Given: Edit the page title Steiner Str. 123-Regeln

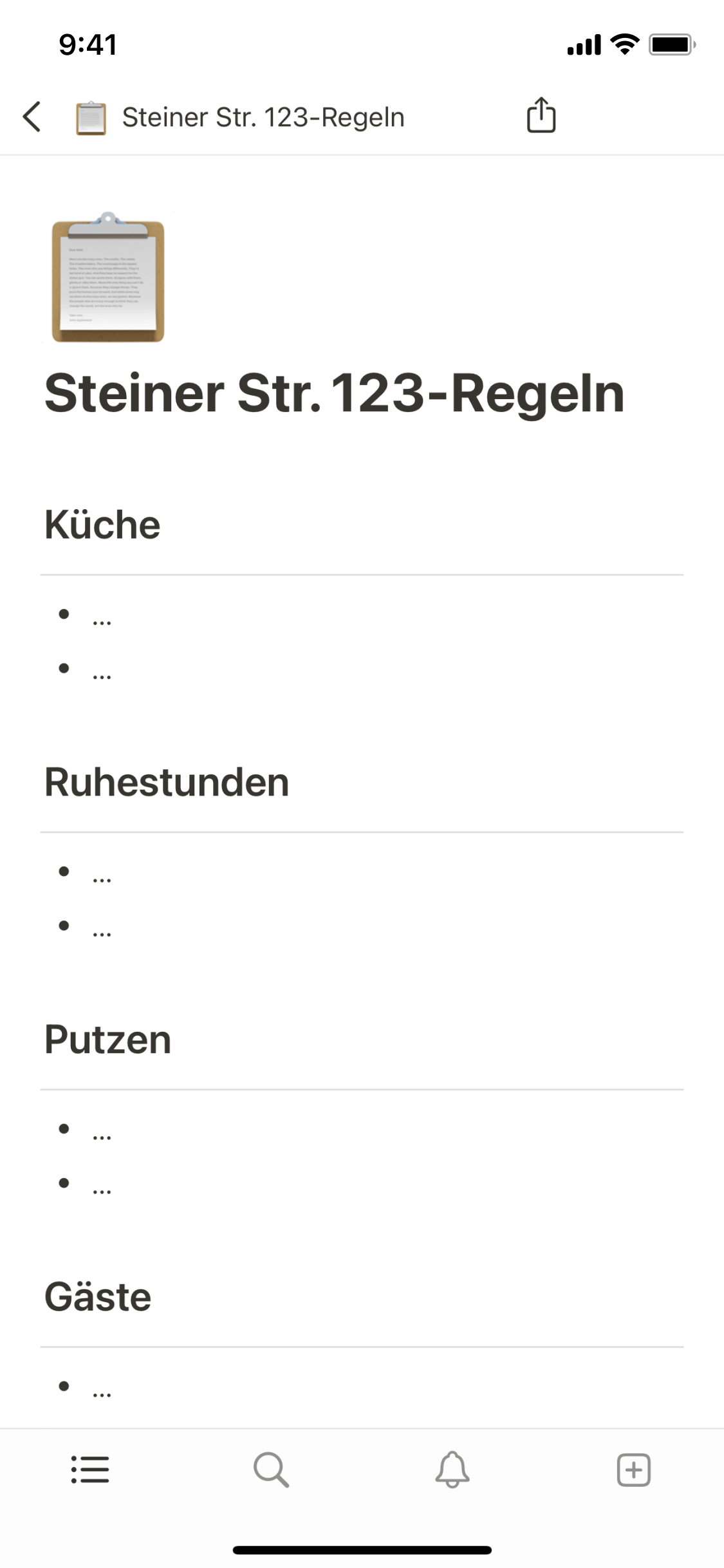Looking at the screenshot, I should [335, 394].
